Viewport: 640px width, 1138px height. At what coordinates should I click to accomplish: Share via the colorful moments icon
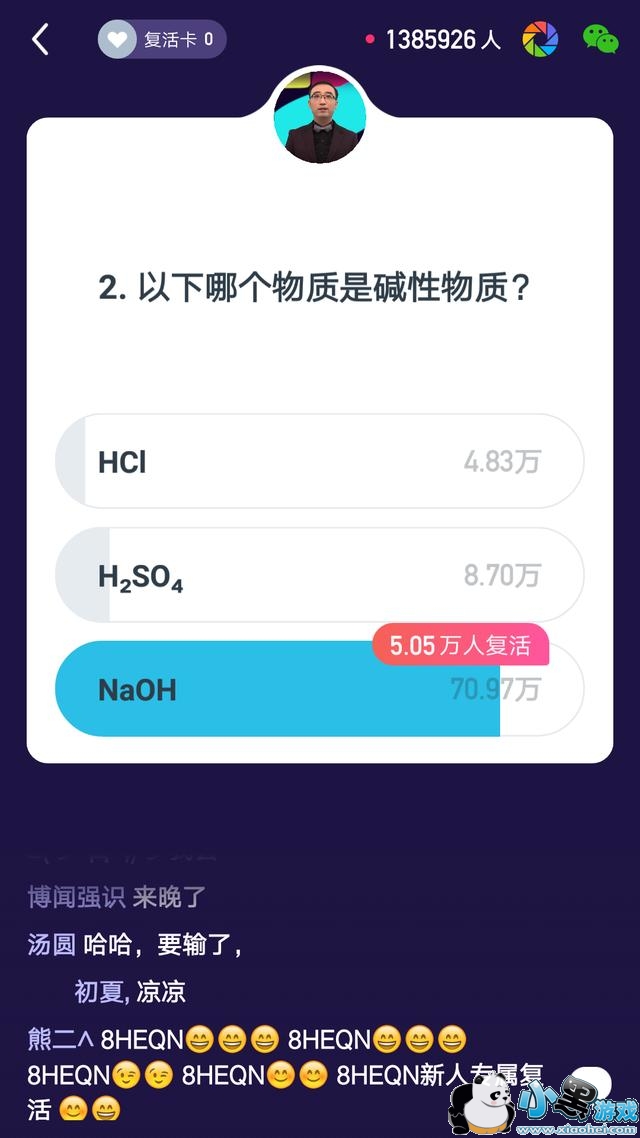point(540,40)
